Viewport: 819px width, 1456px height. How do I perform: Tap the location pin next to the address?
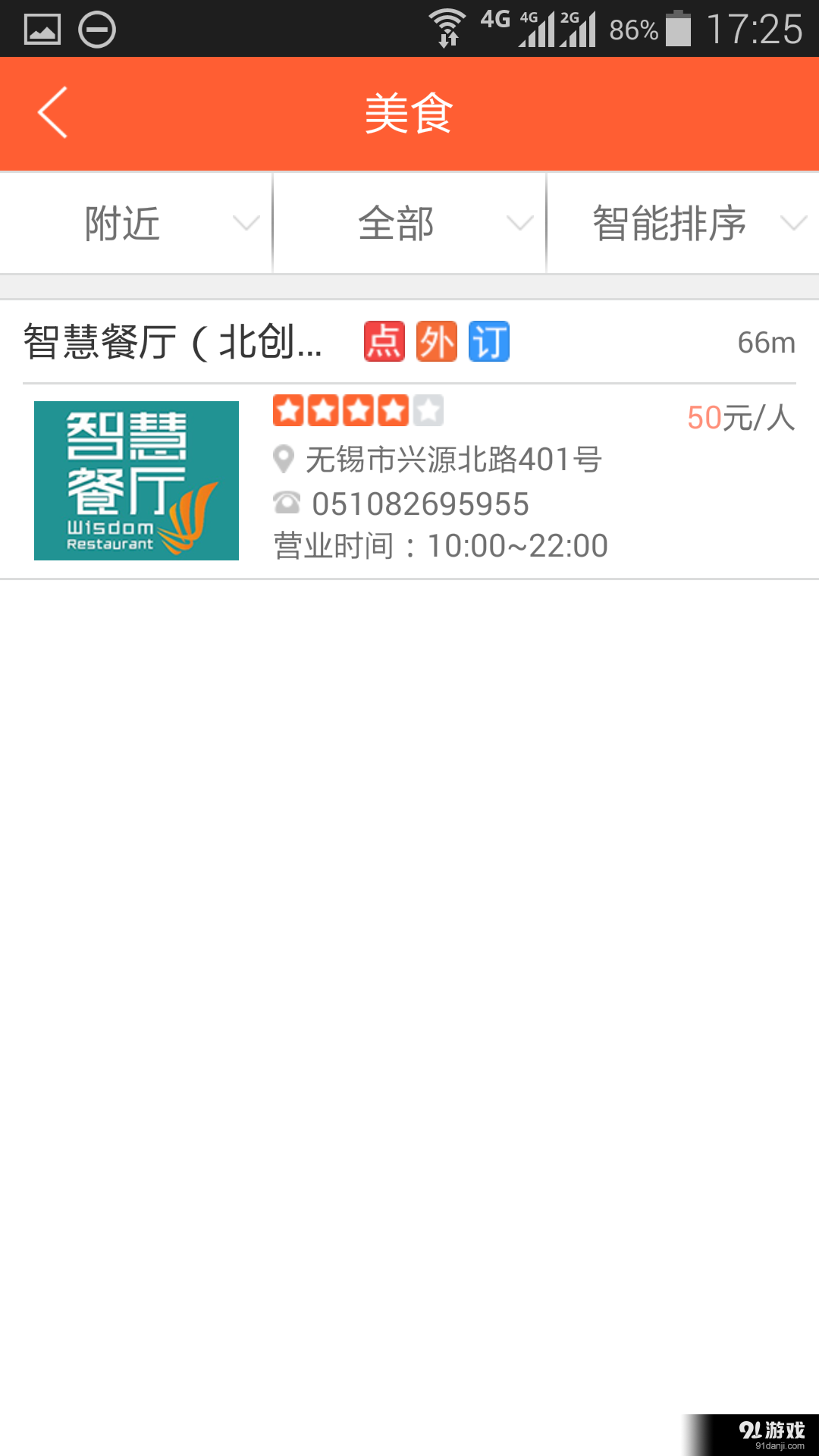[x=284, y=460]
